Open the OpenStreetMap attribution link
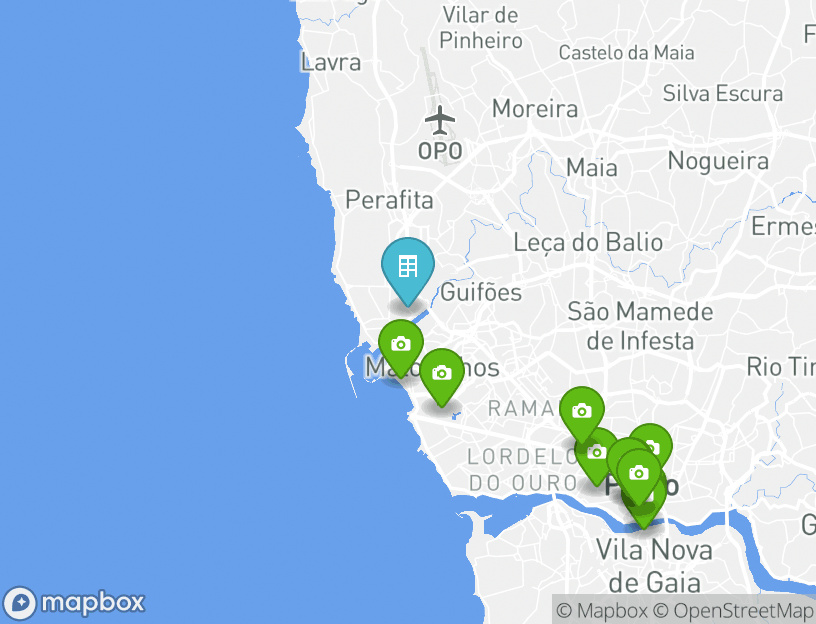This screenshot has height=624, width=816. point(733,611)
